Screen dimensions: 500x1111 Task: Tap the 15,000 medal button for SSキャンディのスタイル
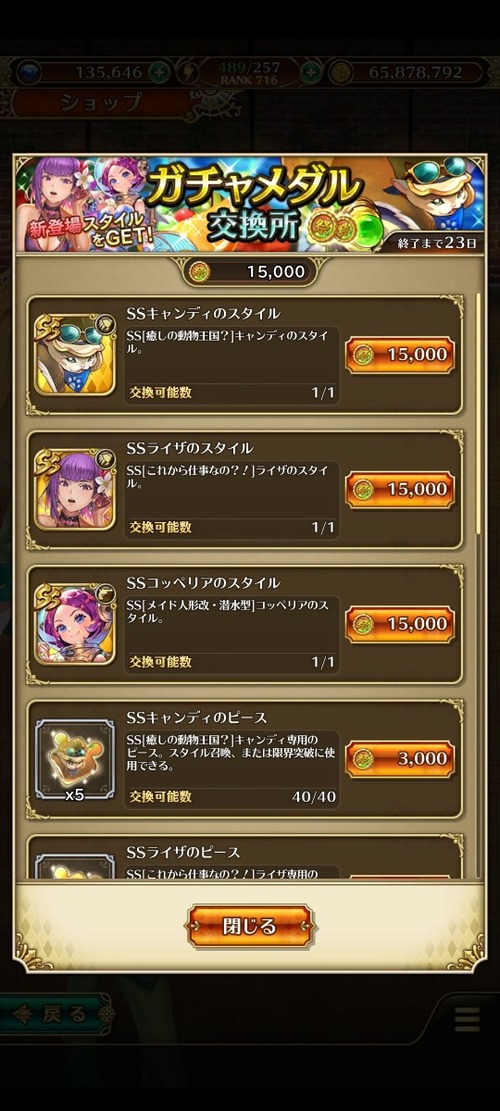(399, 354)
